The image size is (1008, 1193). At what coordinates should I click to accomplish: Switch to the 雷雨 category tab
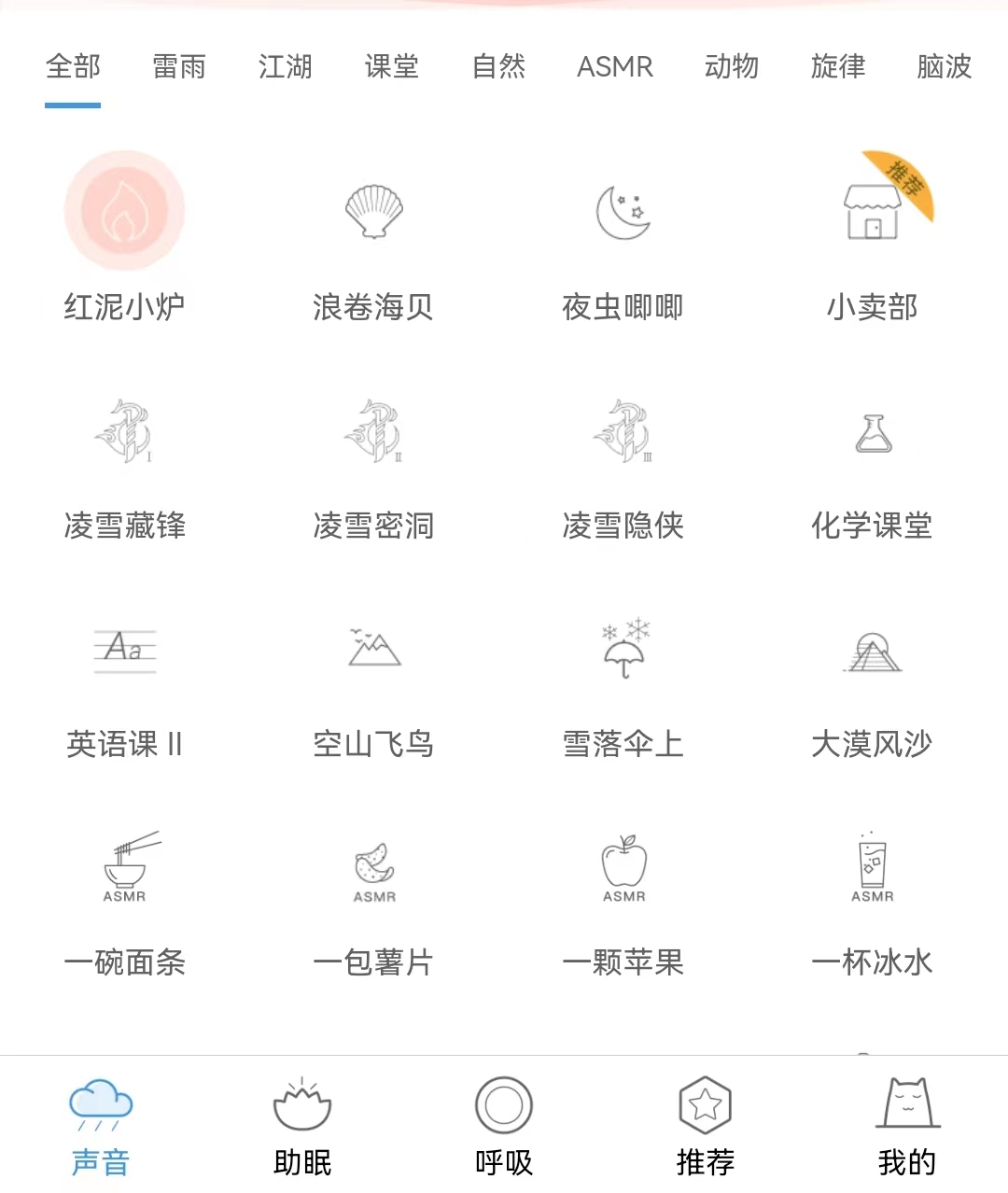click(x=178, y=67)
